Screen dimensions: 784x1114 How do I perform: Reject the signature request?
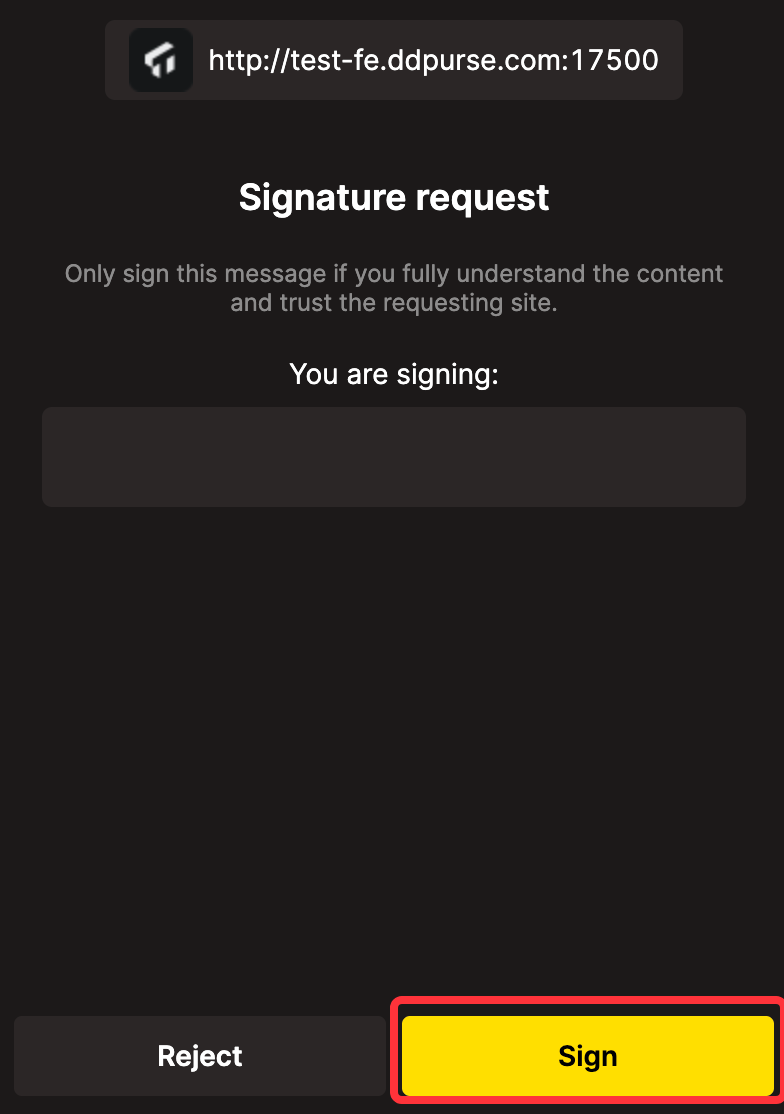200,1056
